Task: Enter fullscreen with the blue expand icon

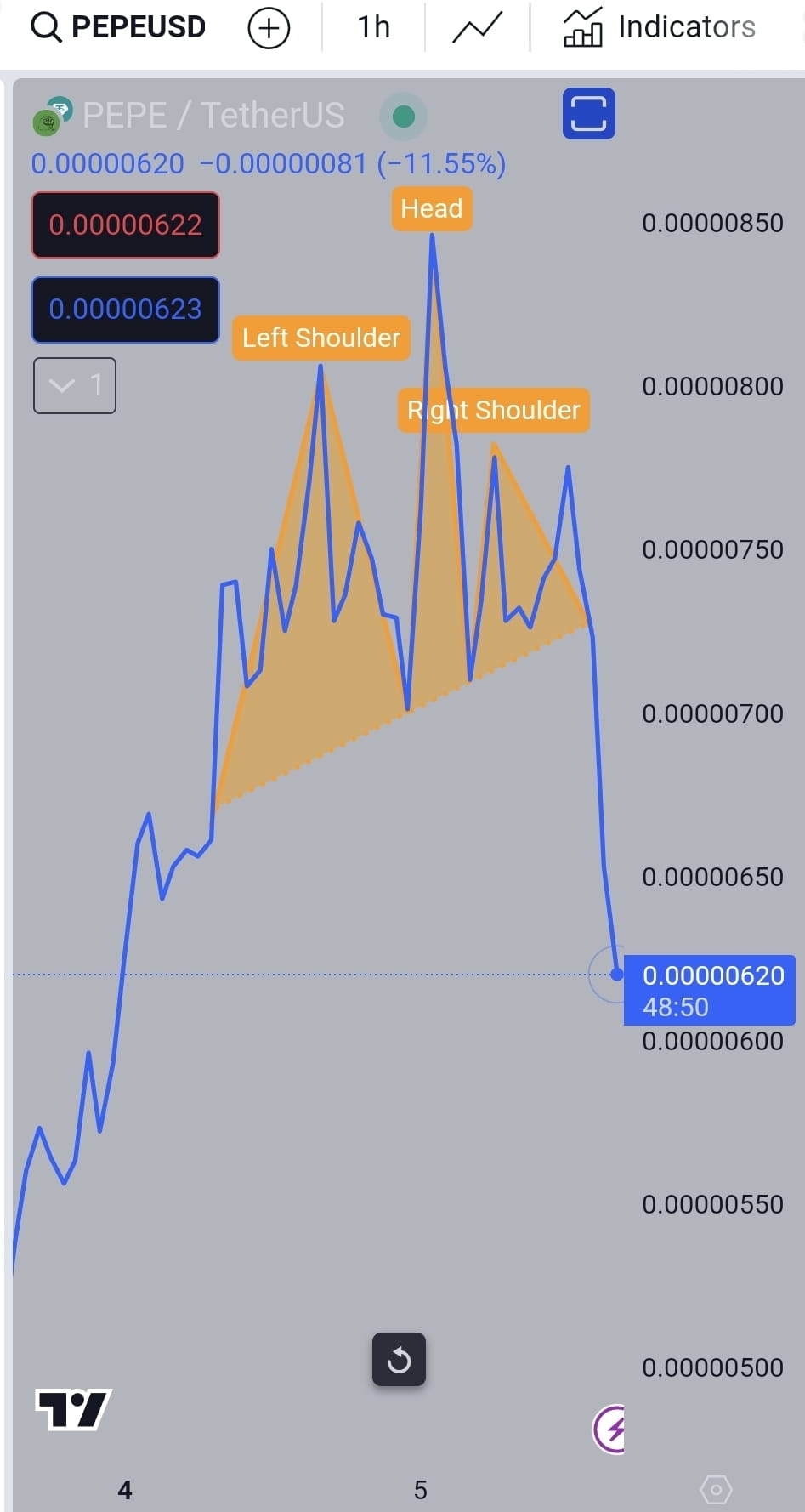Action: click(588, 113)
